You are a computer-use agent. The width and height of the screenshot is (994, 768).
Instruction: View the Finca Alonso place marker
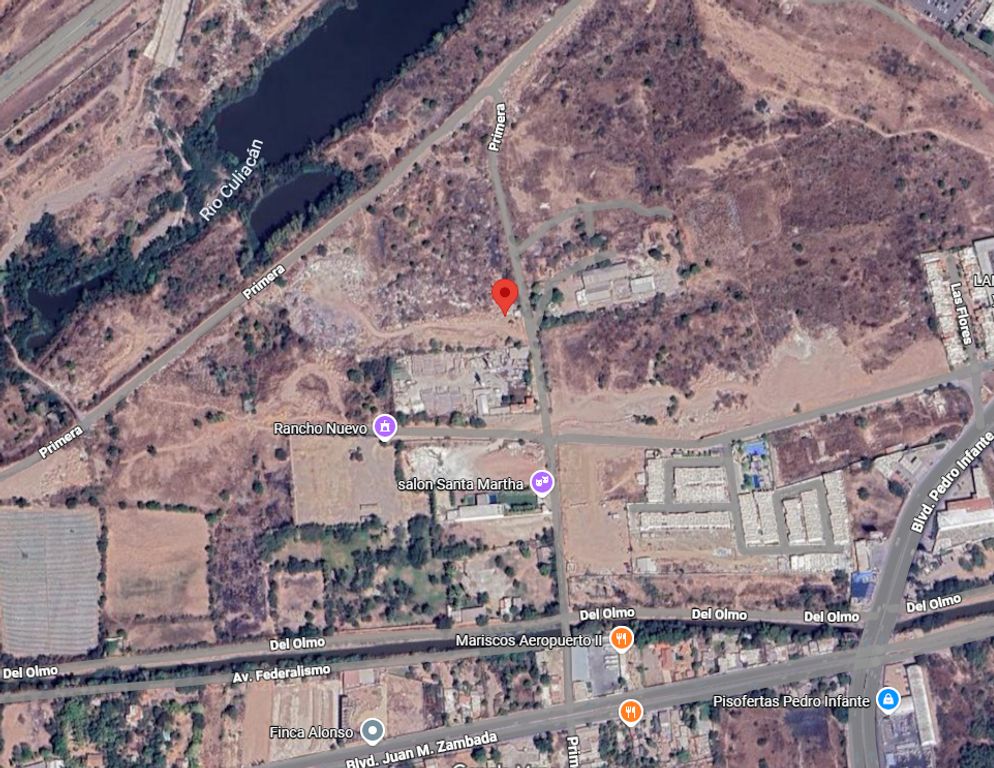[372, 732]
